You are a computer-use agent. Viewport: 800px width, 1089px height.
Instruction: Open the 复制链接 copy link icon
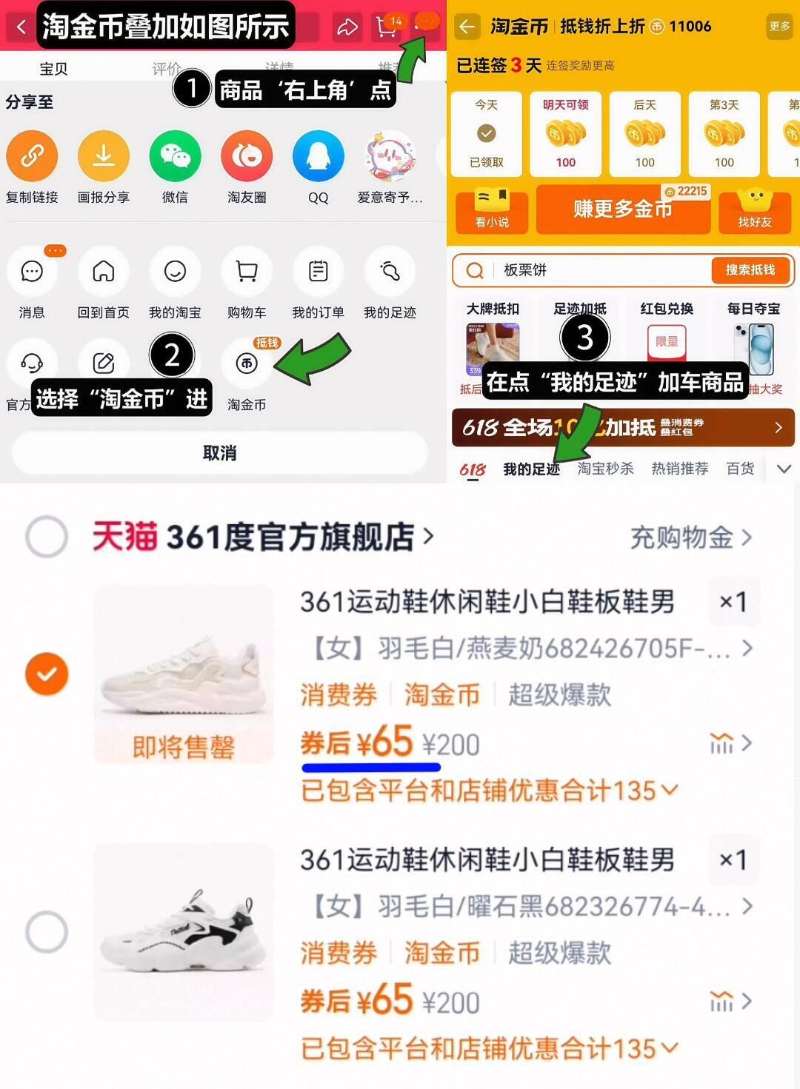coord(32,158)
